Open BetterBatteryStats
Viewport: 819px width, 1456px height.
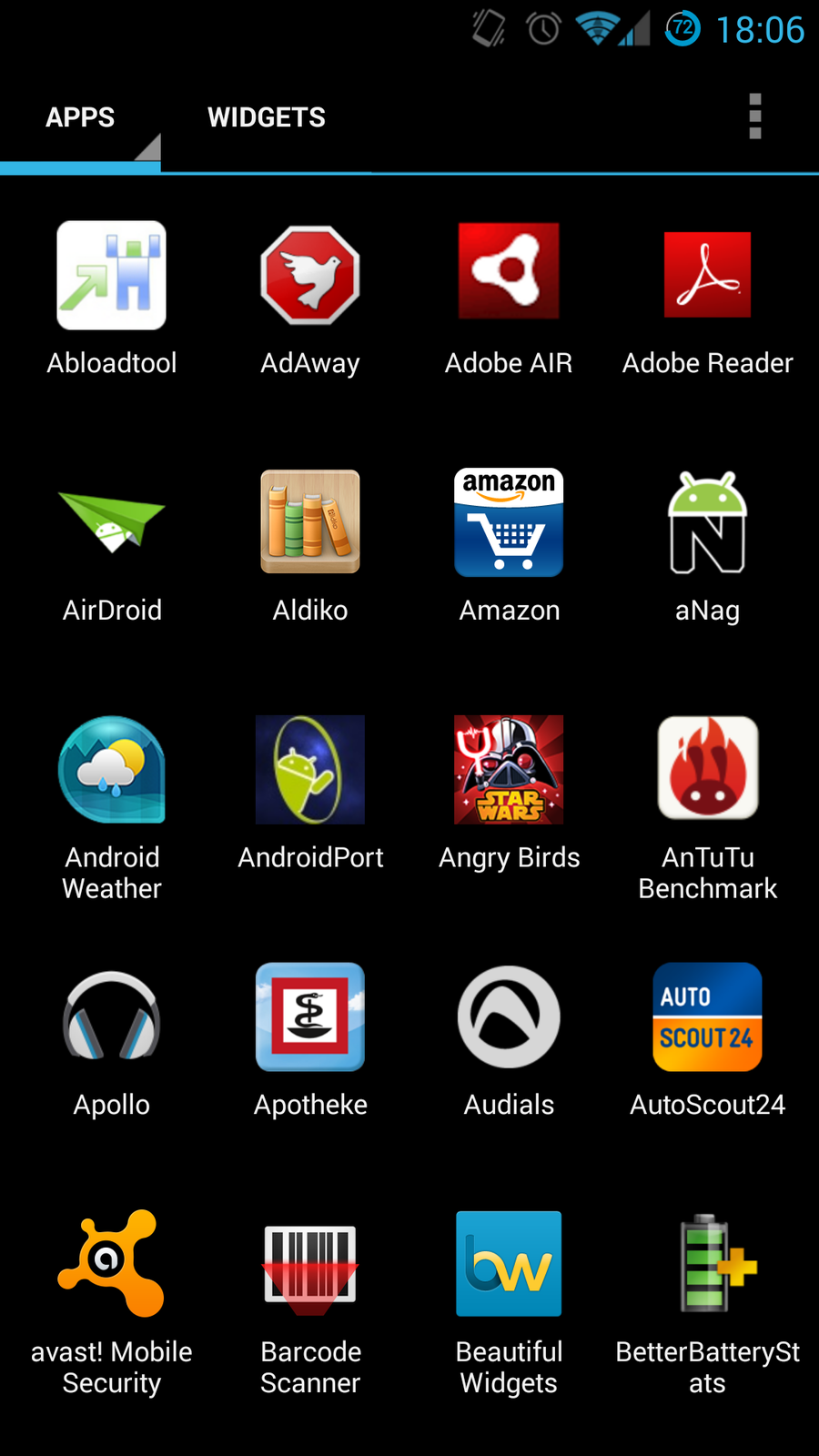[x=707, y=1265]
